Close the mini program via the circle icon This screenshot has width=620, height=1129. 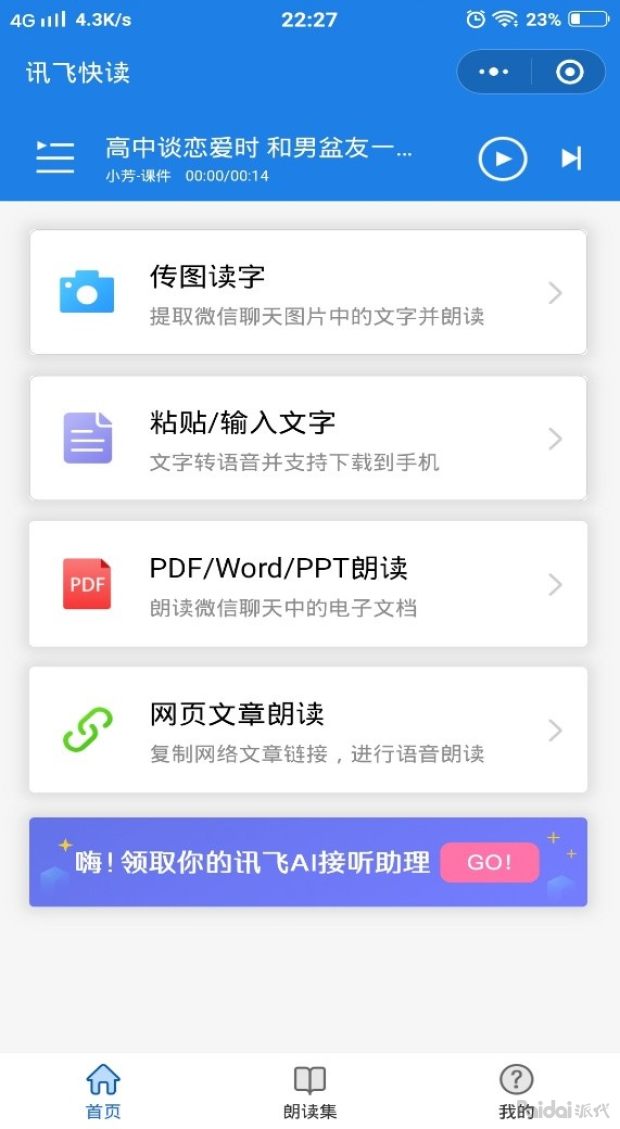[x=570, y=72]
